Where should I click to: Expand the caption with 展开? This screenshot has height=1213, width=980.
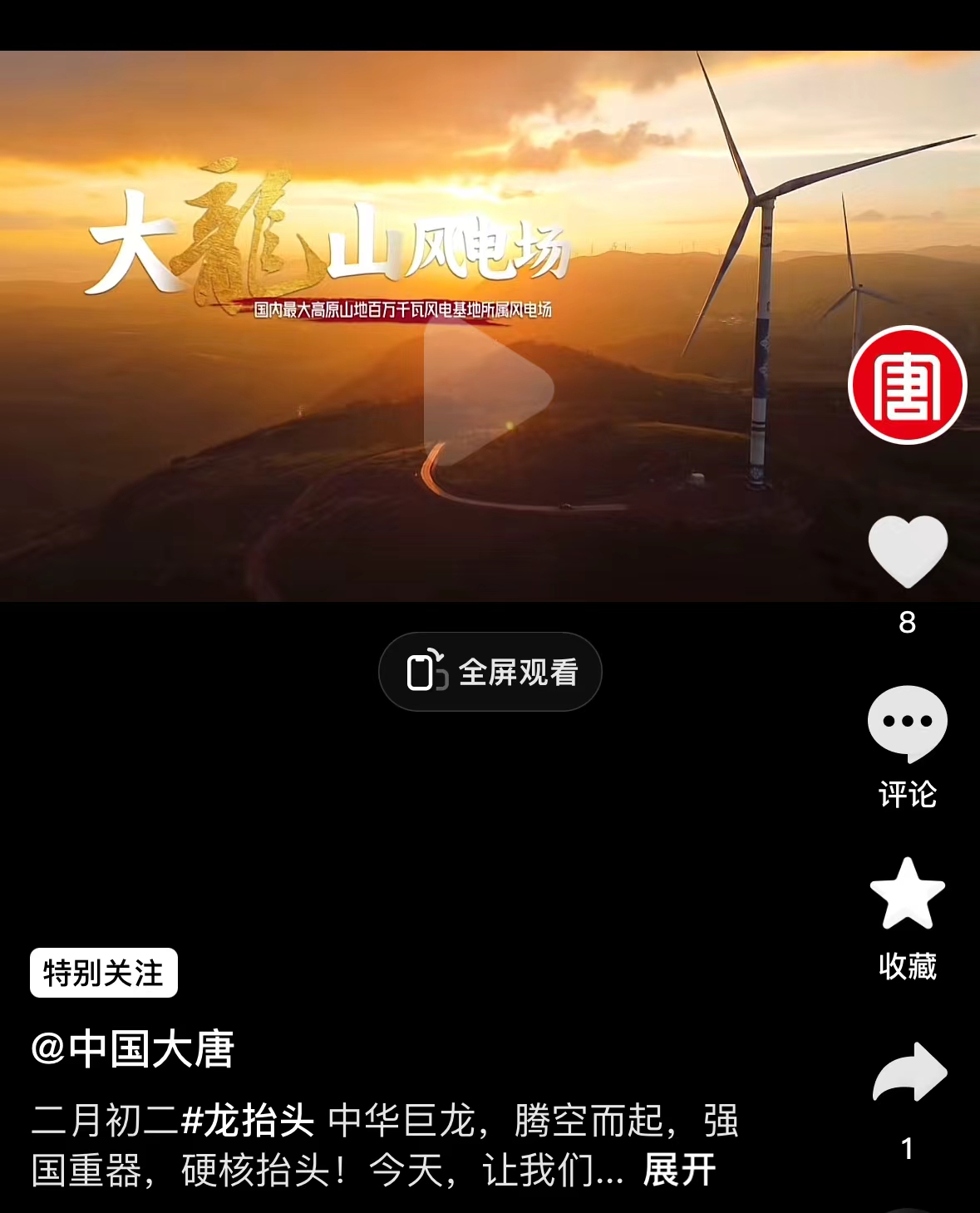point(679,1171)
